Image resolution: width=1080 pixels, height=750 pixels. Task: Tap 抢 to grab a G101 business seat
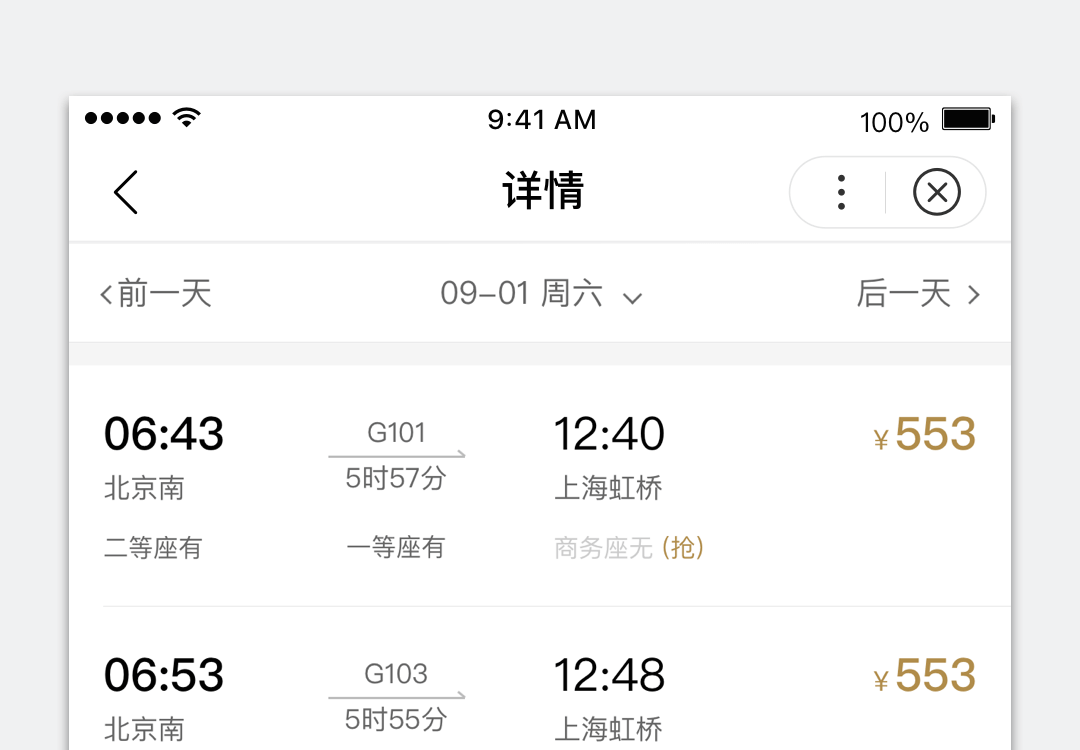pos(683,548)
